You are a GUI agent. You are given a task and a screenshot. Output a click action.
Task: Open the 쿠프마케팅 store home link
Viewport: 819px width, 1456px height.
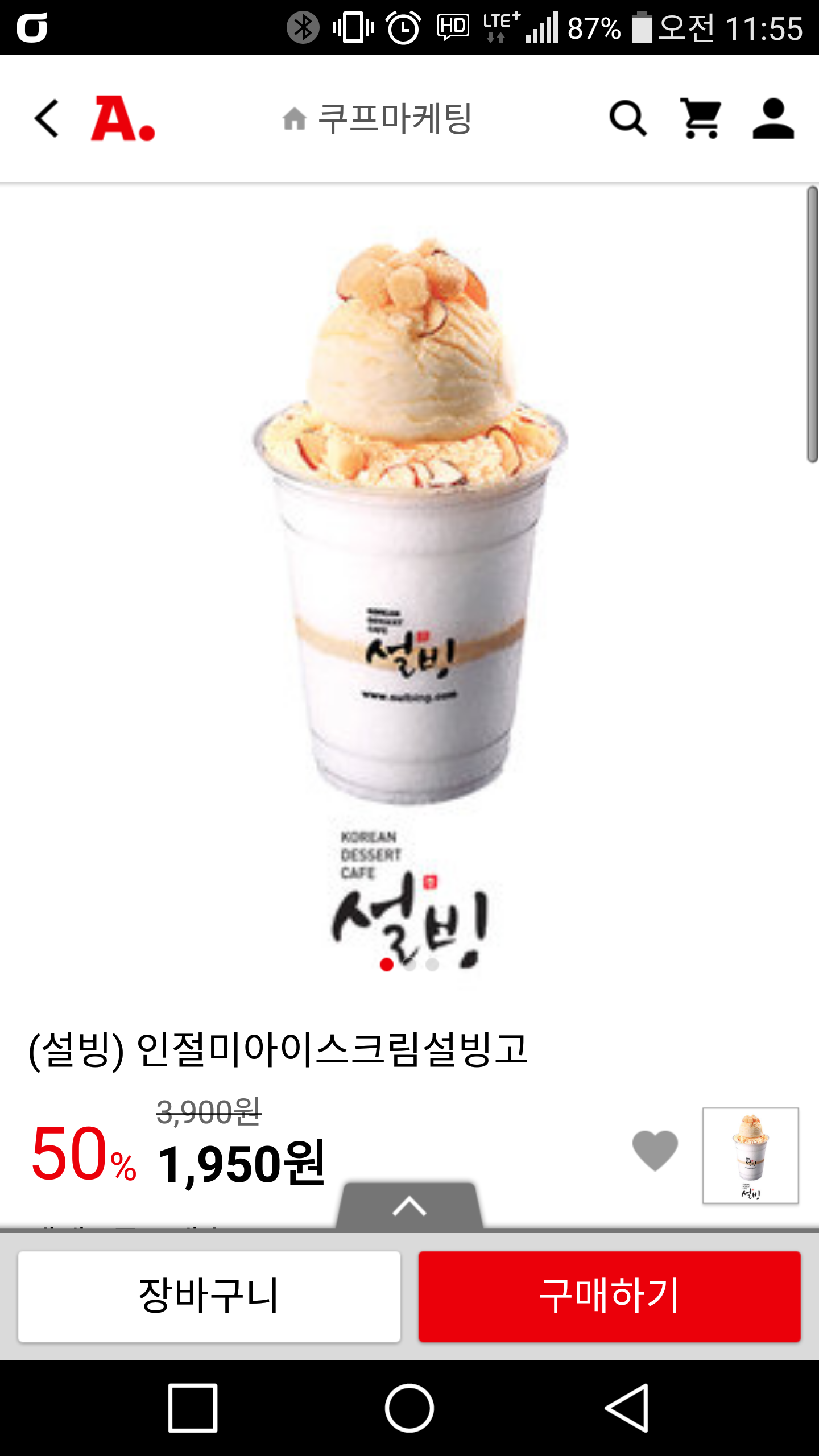point(378,118)
